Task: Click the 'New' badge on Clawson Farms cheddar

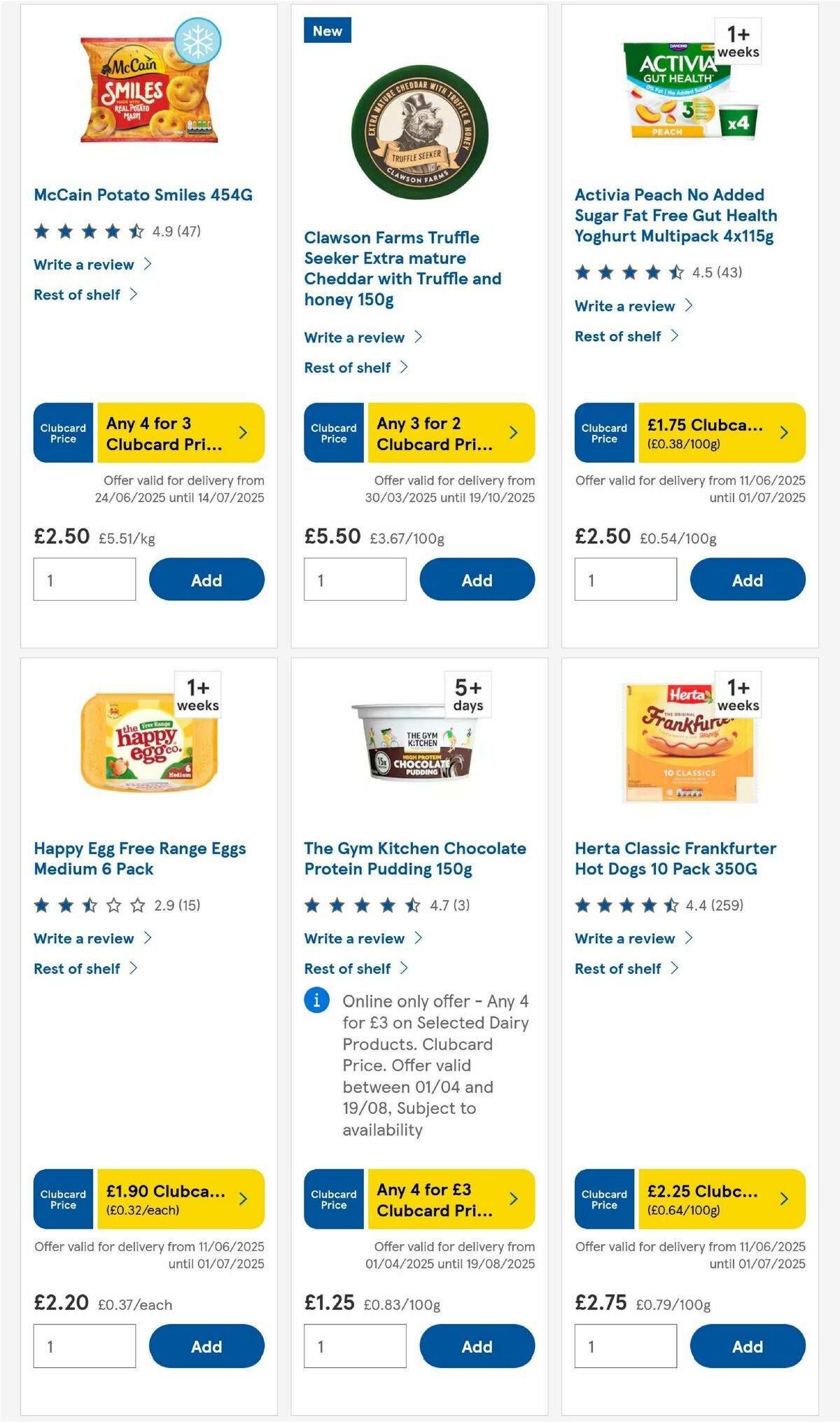Action: coord(327,31)
